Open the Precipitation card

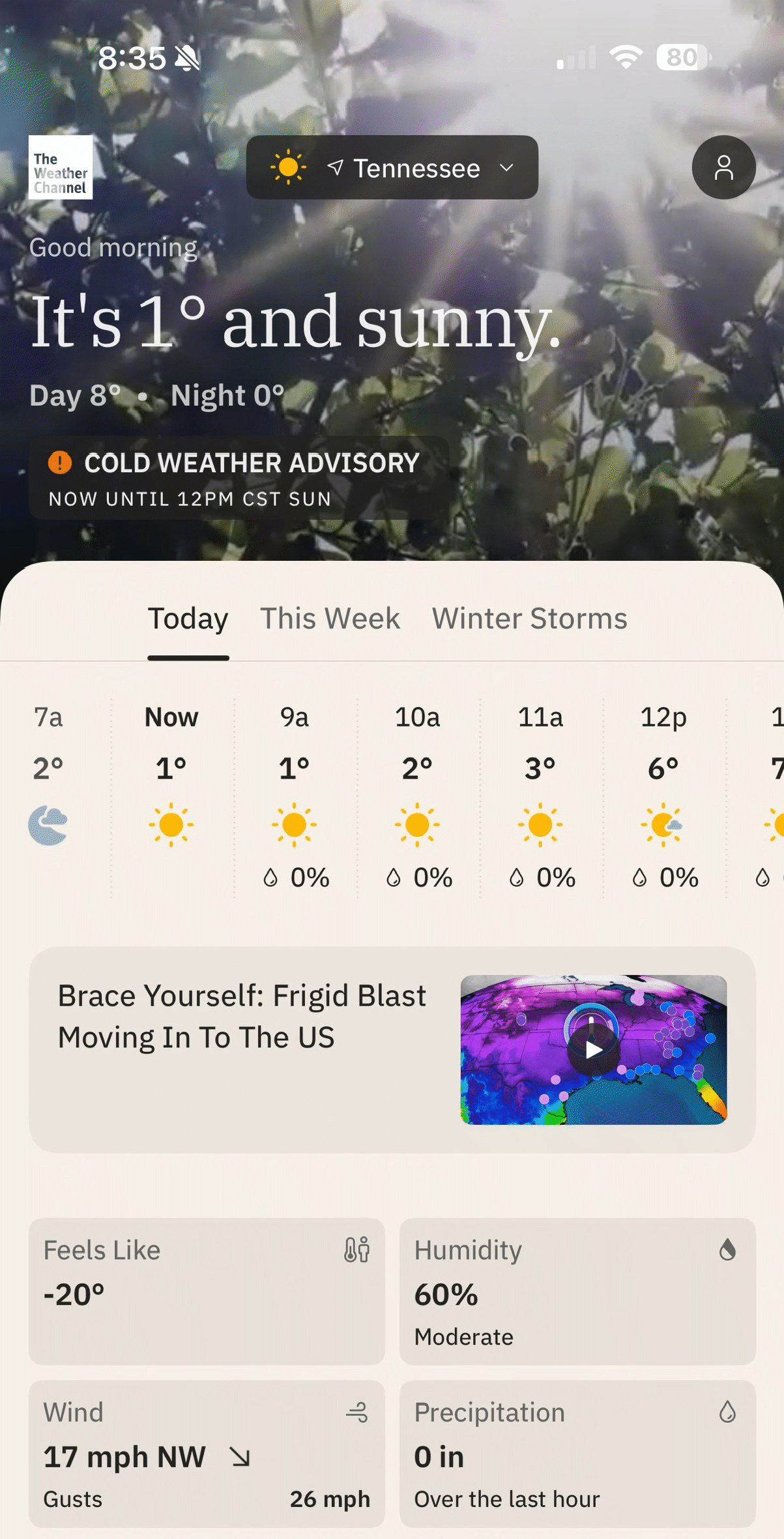coord(577,1453)
